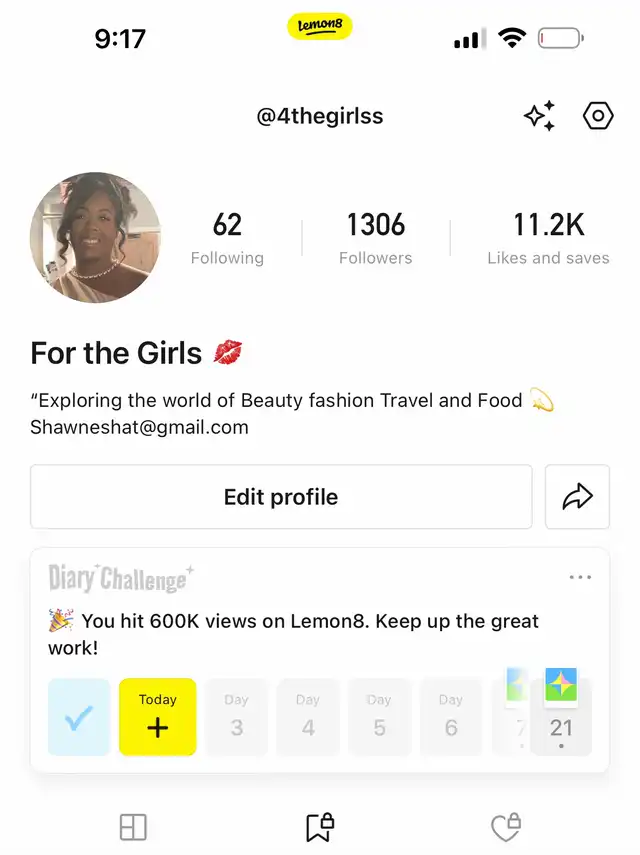This screenshot has height=855, width=640.
Task: Open the completed diary day checkmark
Action: tap(79, 717)
